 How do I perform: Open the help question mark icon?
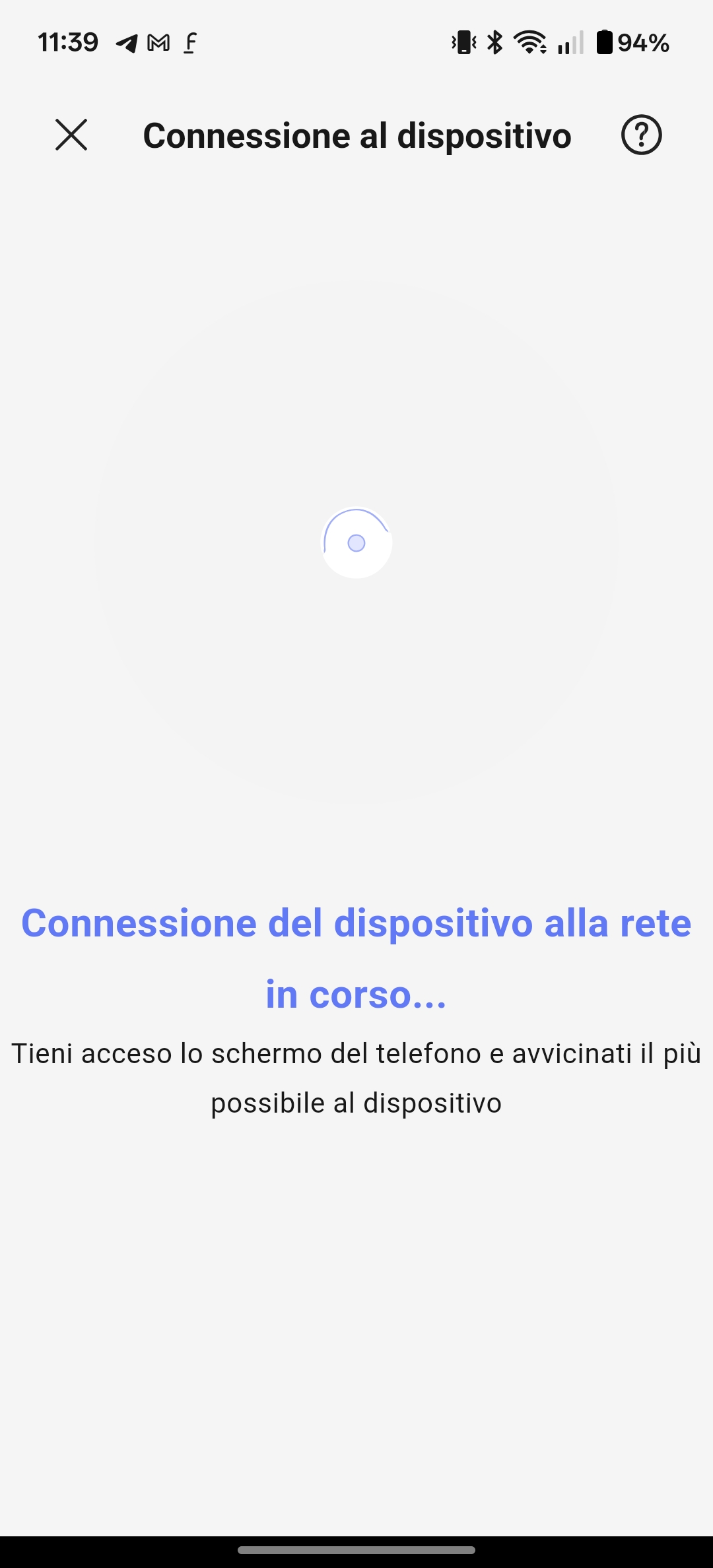[641, 135]
